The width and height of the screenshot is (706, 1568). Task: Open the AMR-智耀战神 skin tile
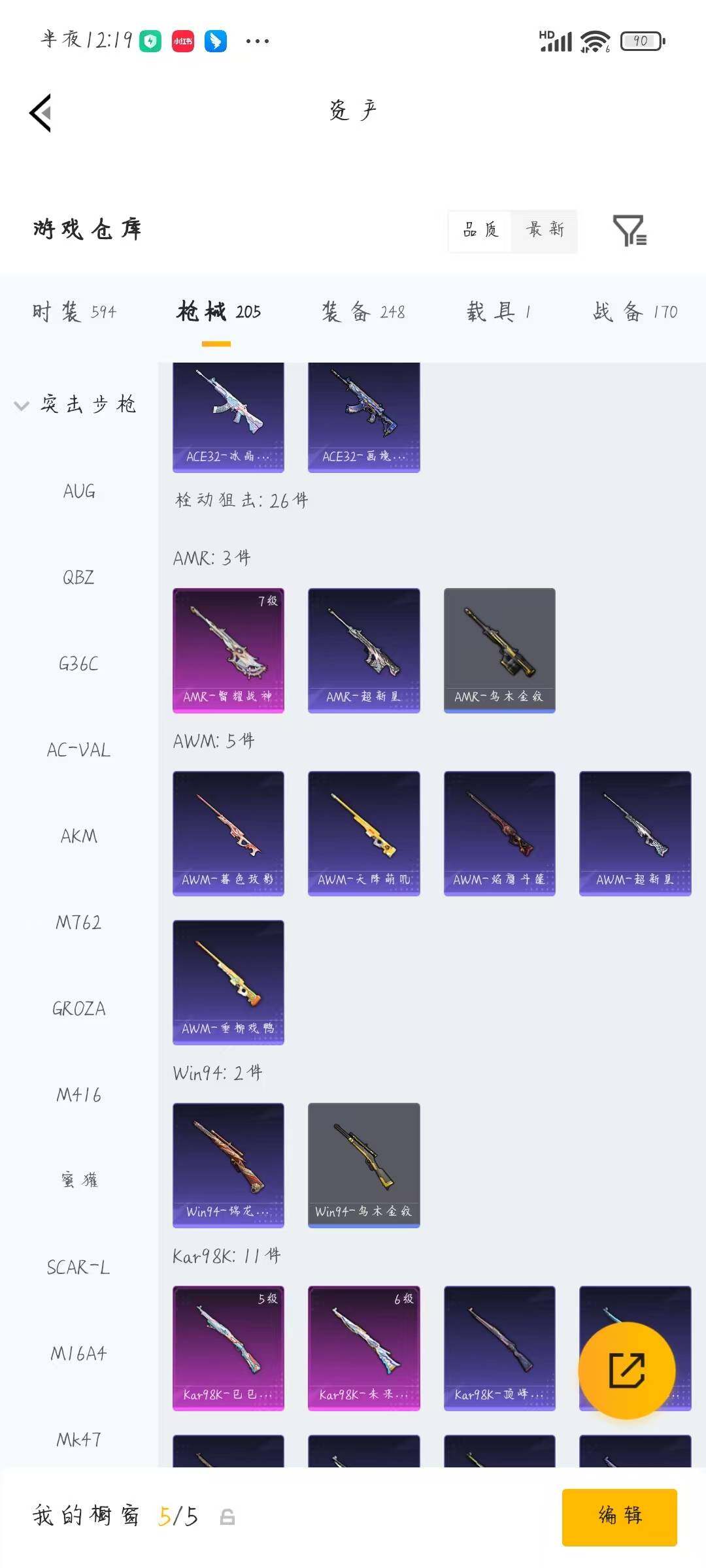coord(228,650)
